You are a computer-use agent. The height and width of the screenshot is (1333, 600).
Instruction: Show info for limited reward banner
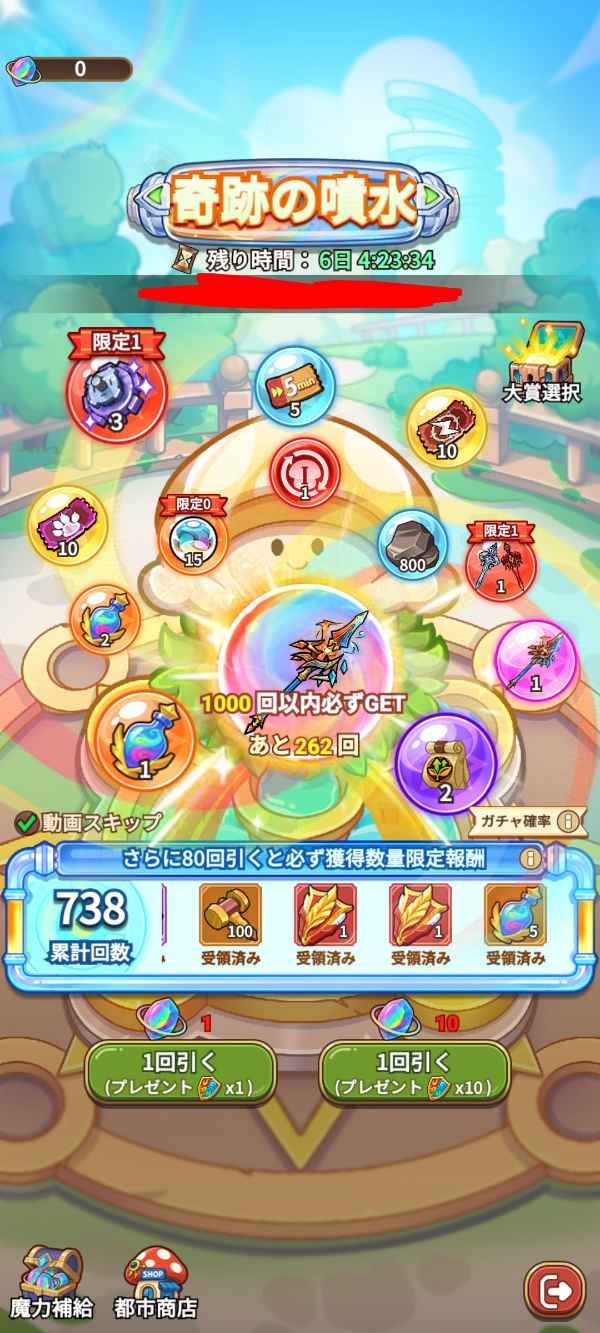531,858
